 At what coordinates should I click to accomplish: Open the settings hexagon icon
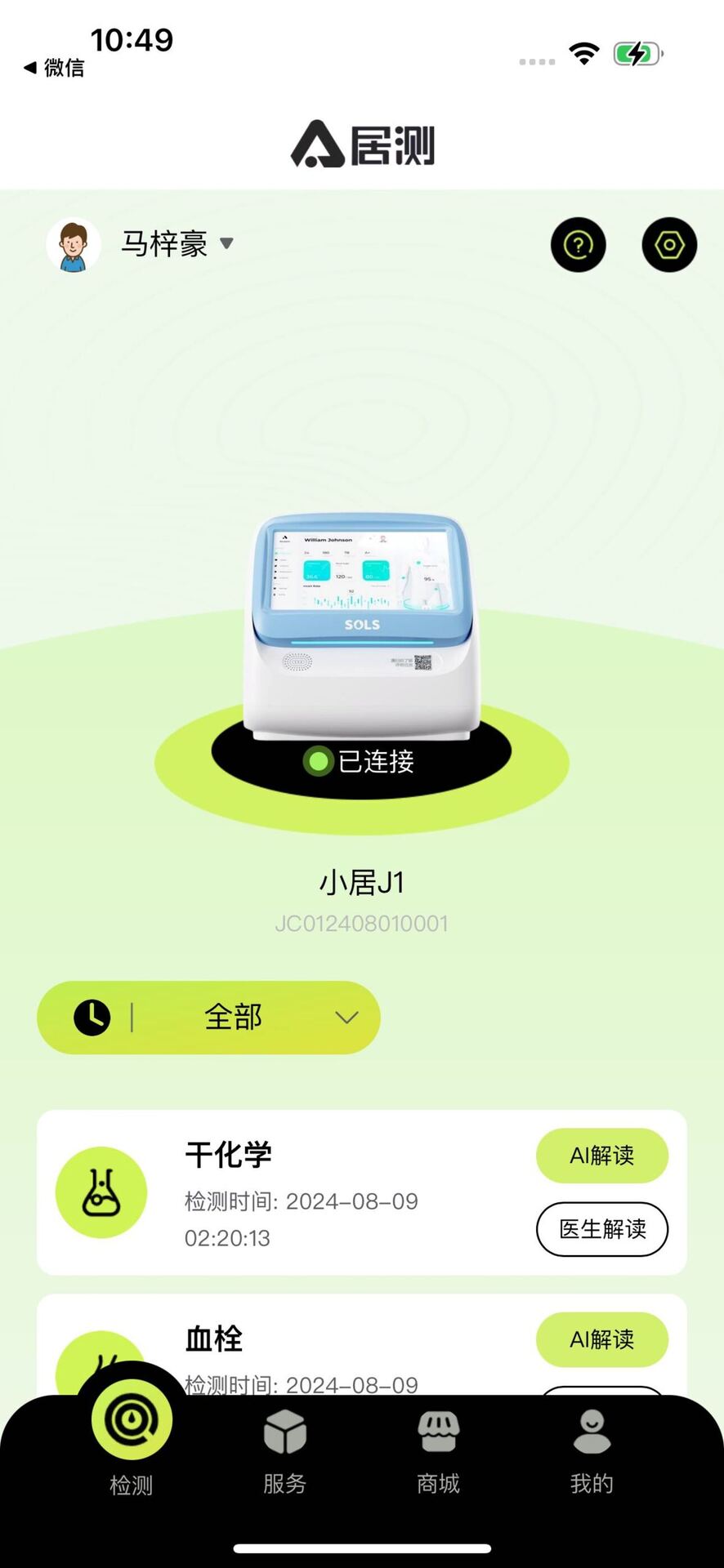[x=669, y=244]
